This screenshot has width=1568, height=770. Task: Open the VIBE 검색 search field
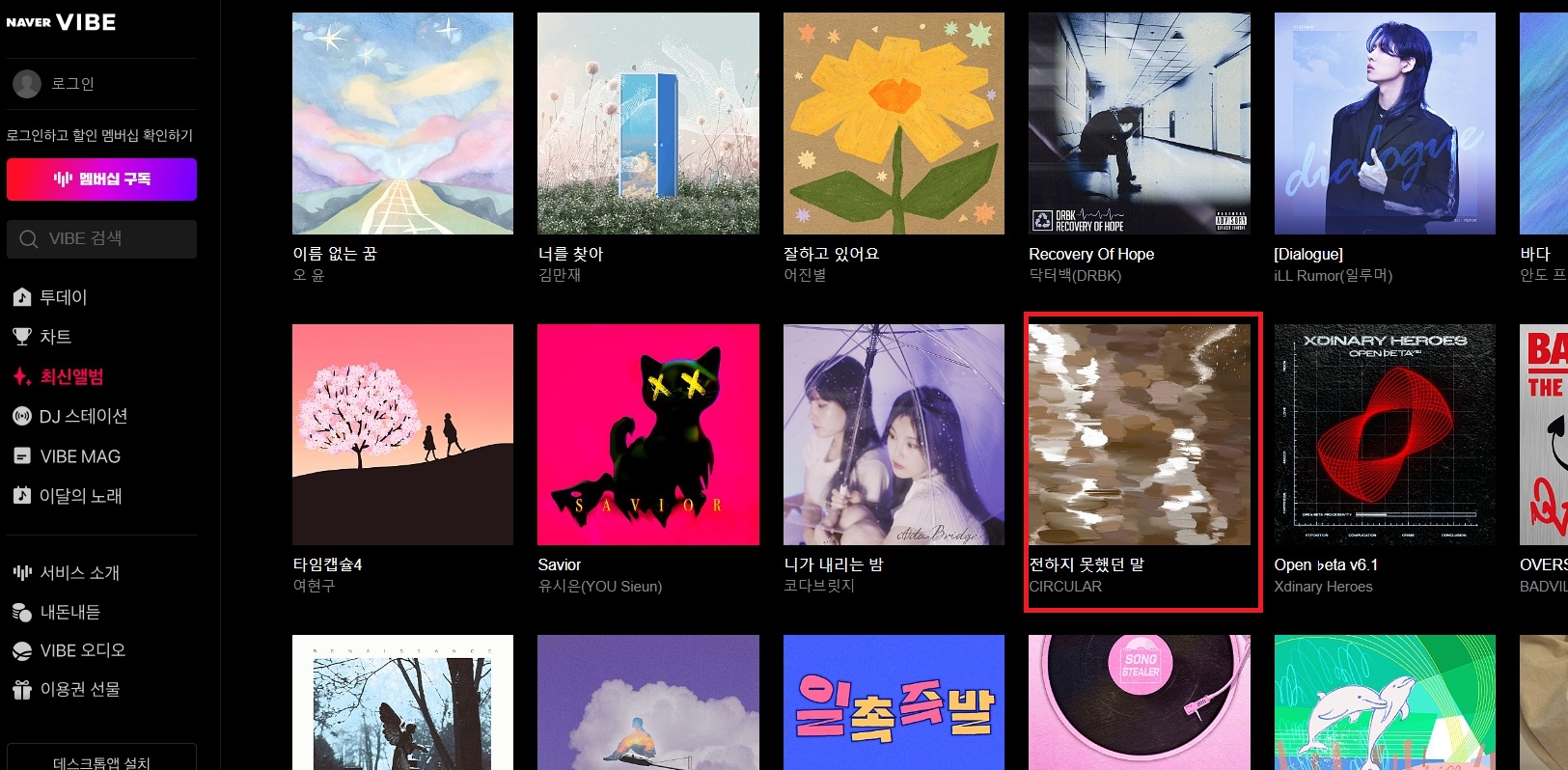pyautogui.click(x=101, y=238)
